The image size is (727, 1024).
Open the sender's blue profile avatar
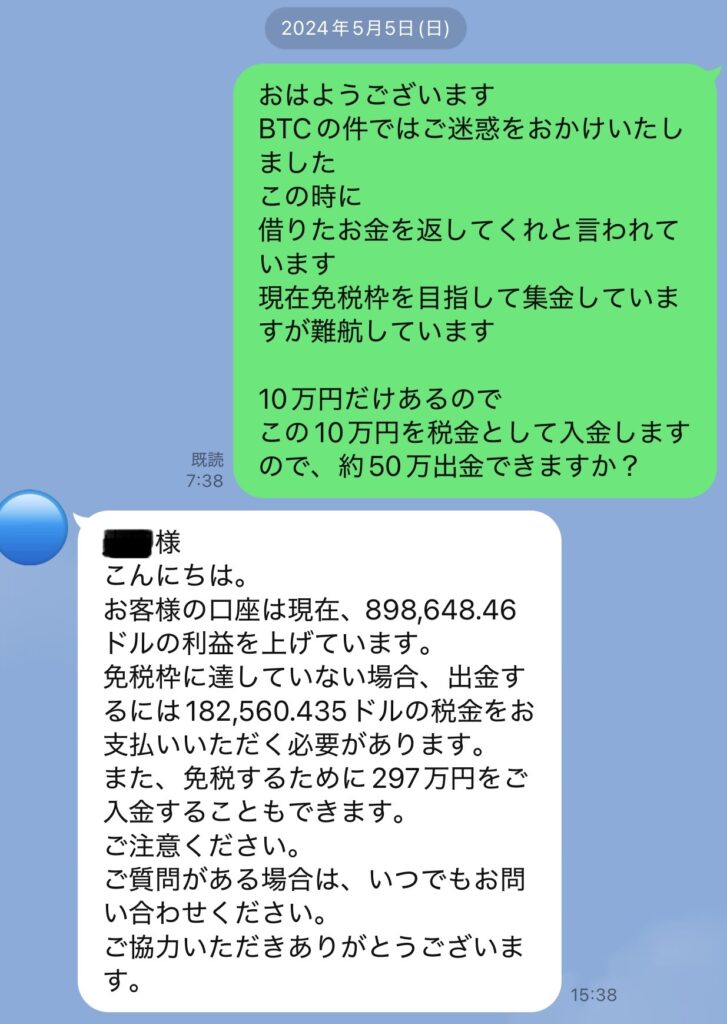point(32,527)
